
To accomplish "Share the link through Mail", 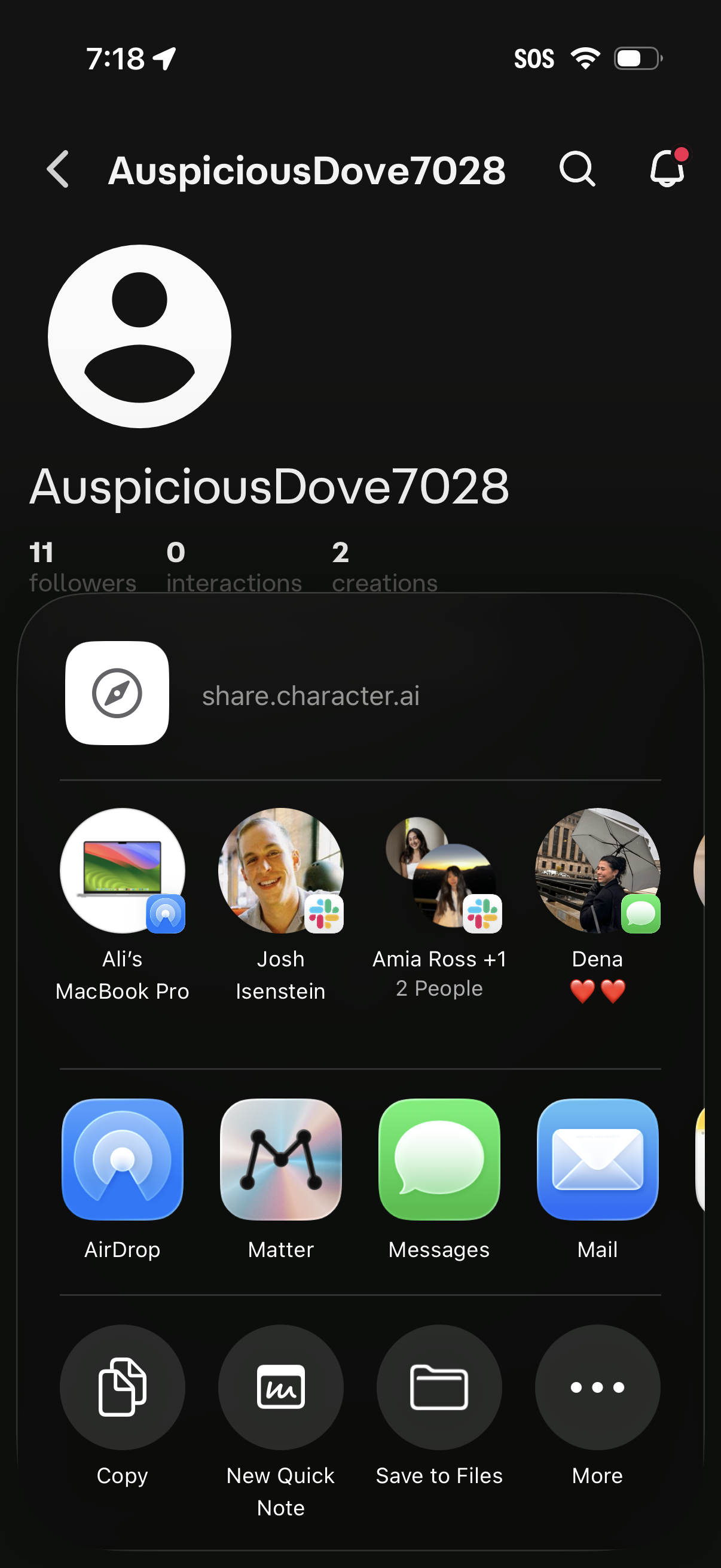I will click(x=597, y=1159).
